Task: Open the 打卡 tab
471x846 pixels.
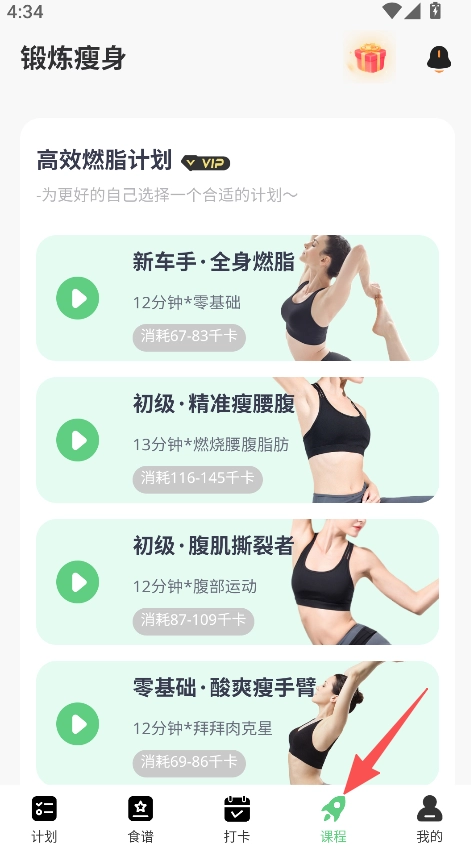Action: (237, 818)
